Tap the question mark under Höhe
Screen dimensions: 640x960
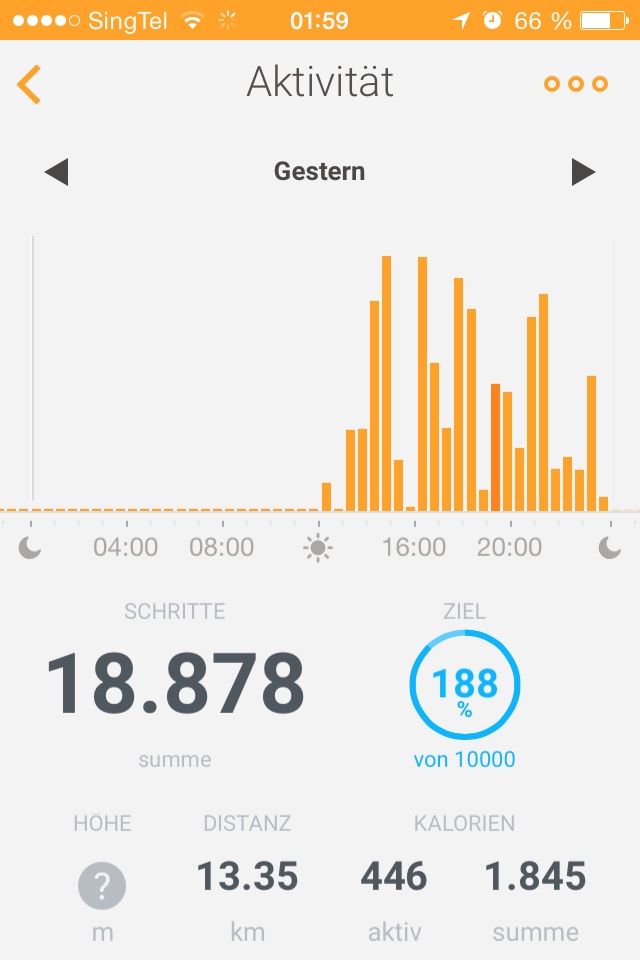point(102,885)
